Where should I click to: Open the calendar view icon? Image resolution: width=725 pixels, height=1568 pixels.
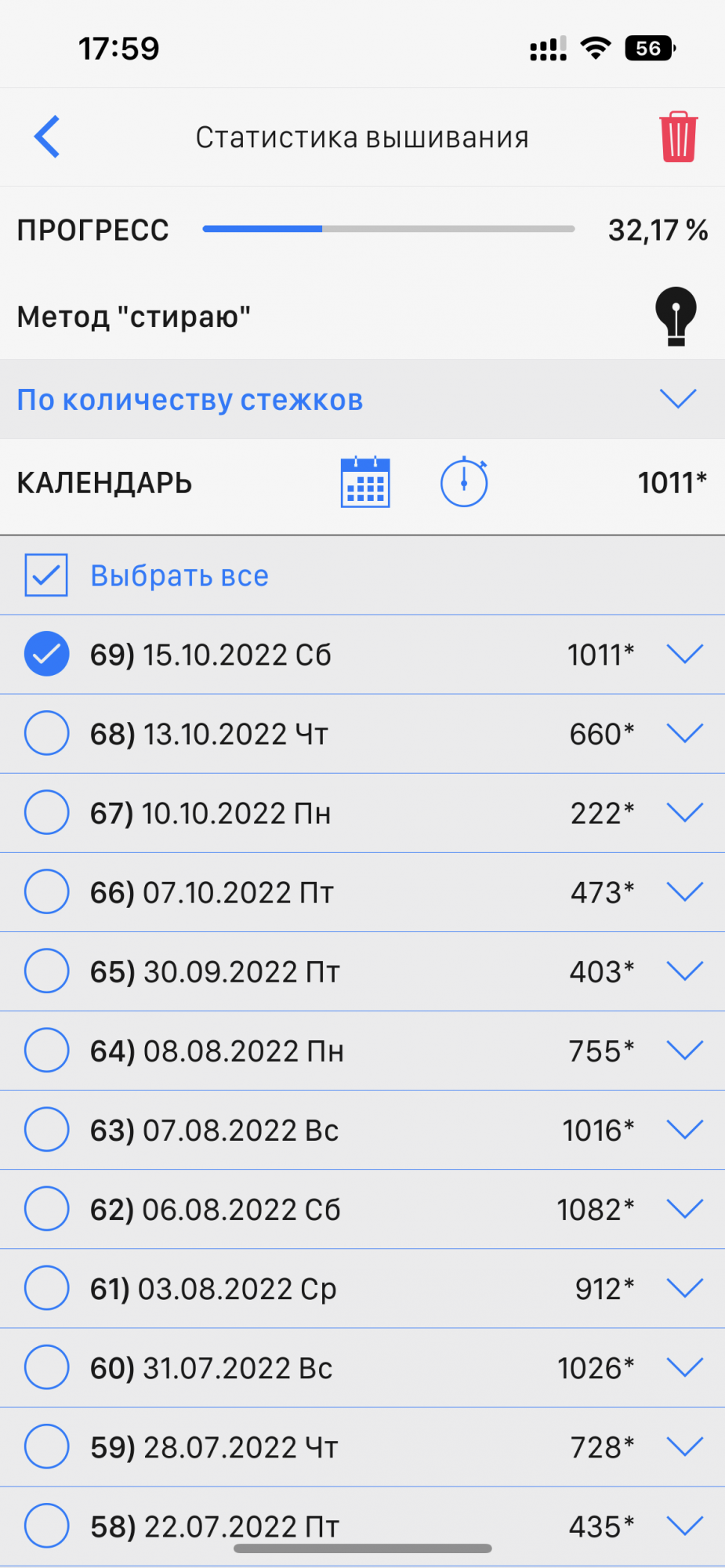pos(365,482)
